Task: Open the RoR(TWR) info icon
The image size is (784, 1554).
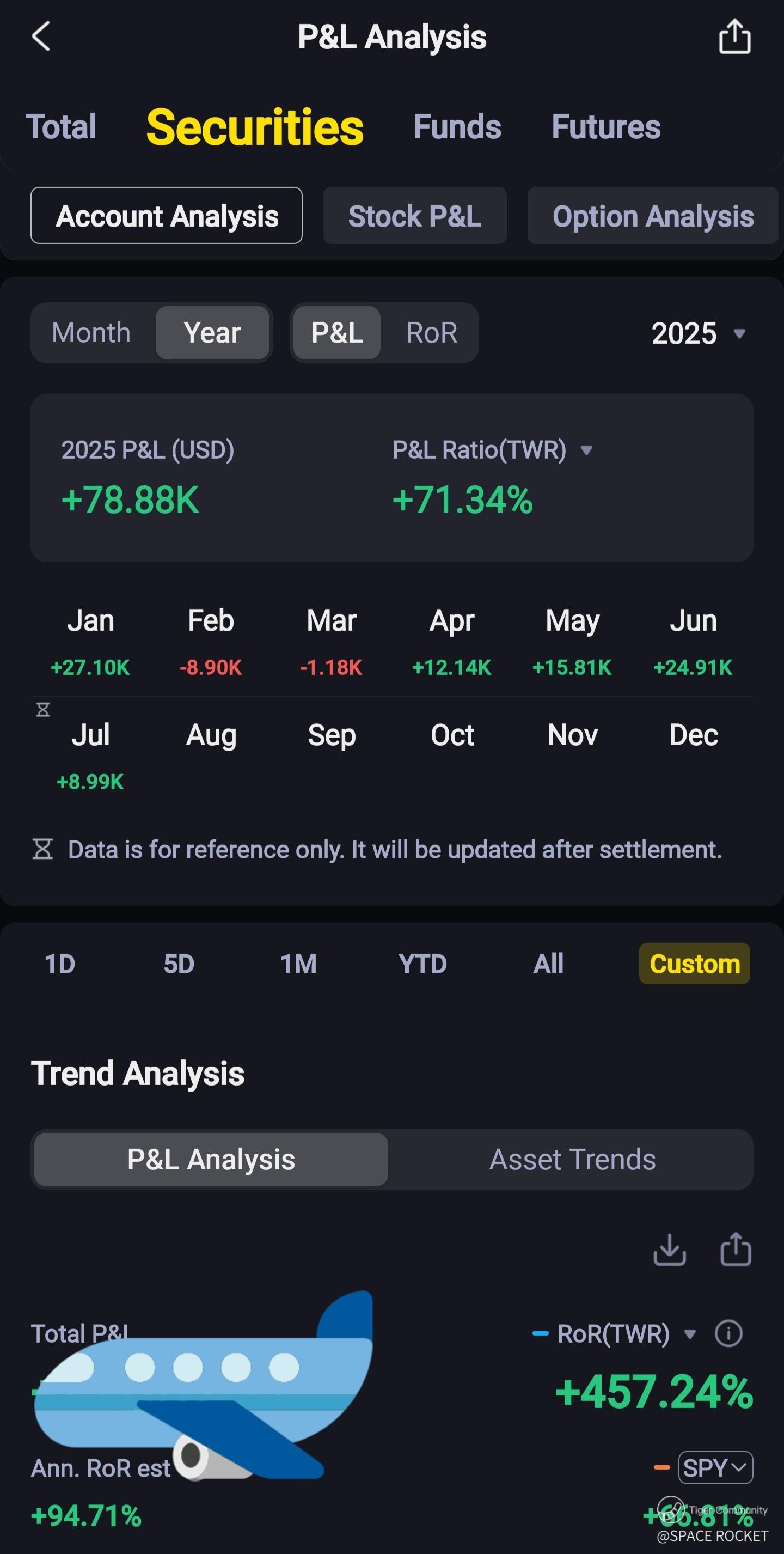Action: (x=728, y=1333)
